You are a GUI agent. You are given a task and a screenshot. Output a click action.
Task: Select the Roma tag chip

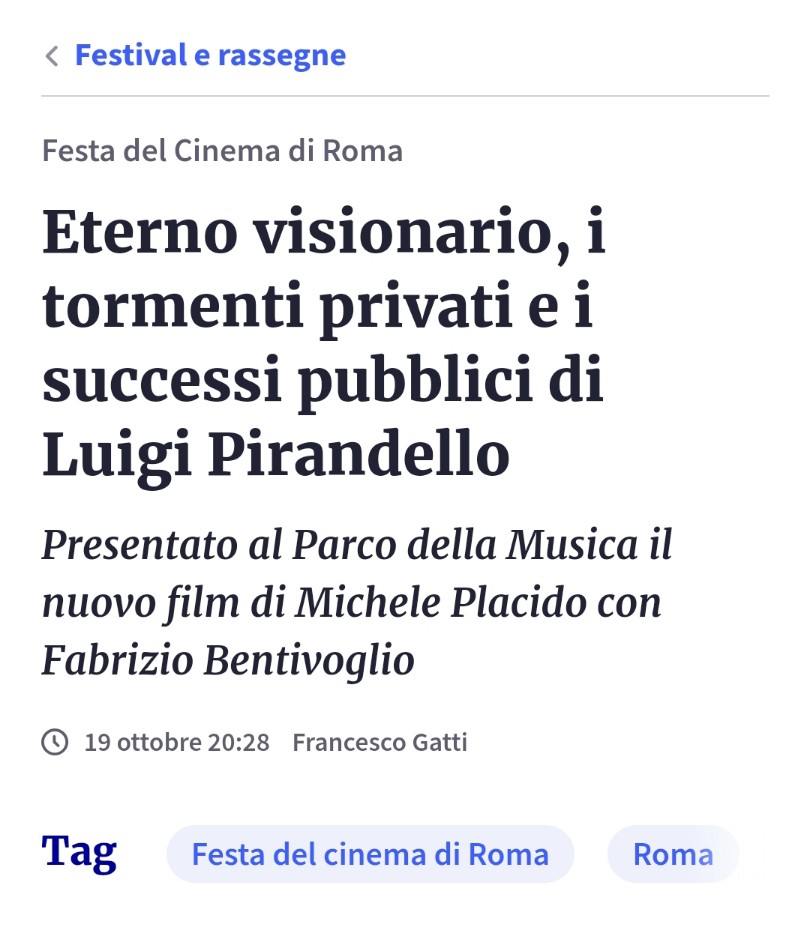(673, 855)
